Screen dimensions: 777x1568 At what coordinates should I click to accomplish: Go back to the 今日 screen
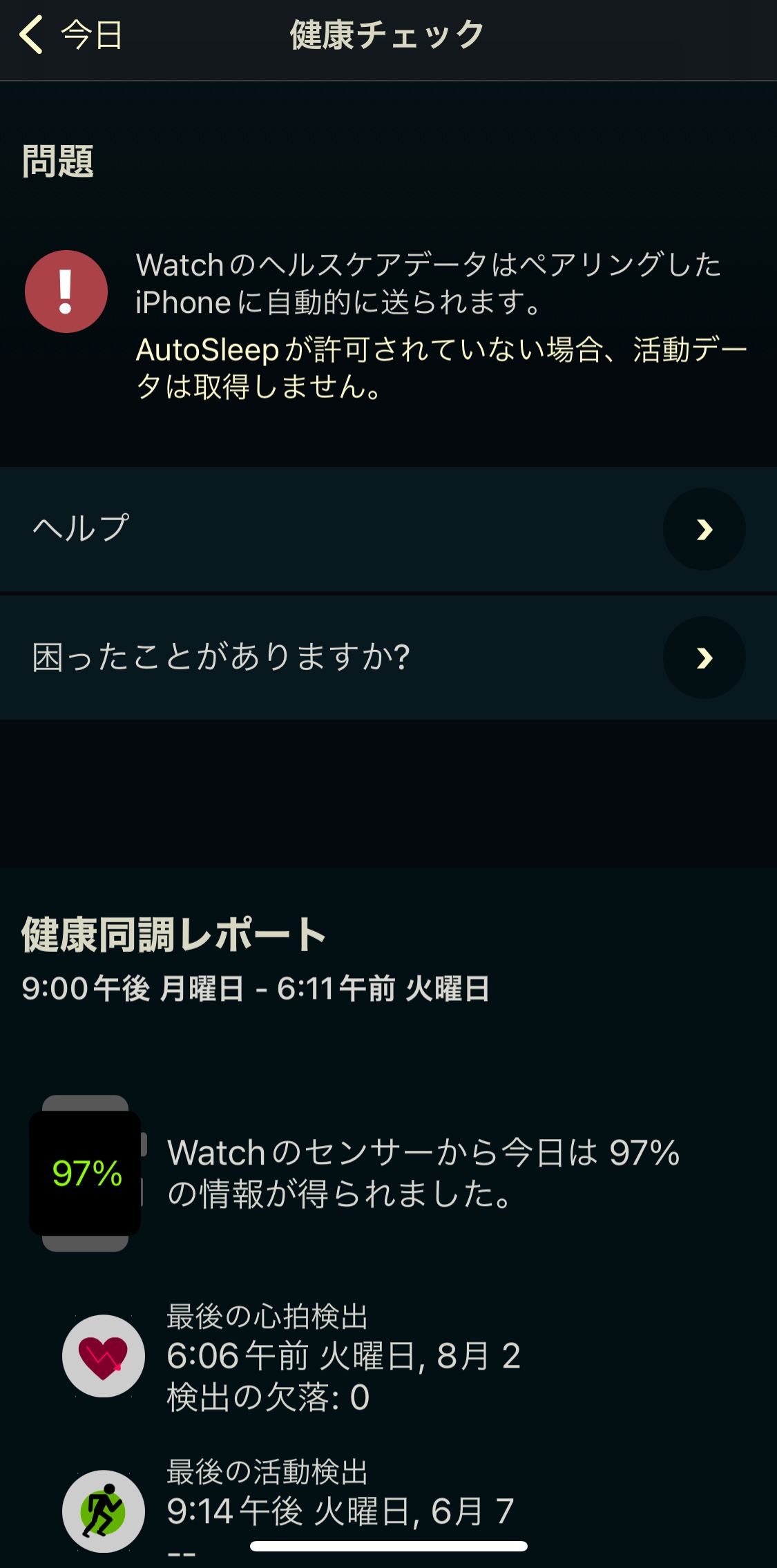pyautogui.click(x=71, y=35)
